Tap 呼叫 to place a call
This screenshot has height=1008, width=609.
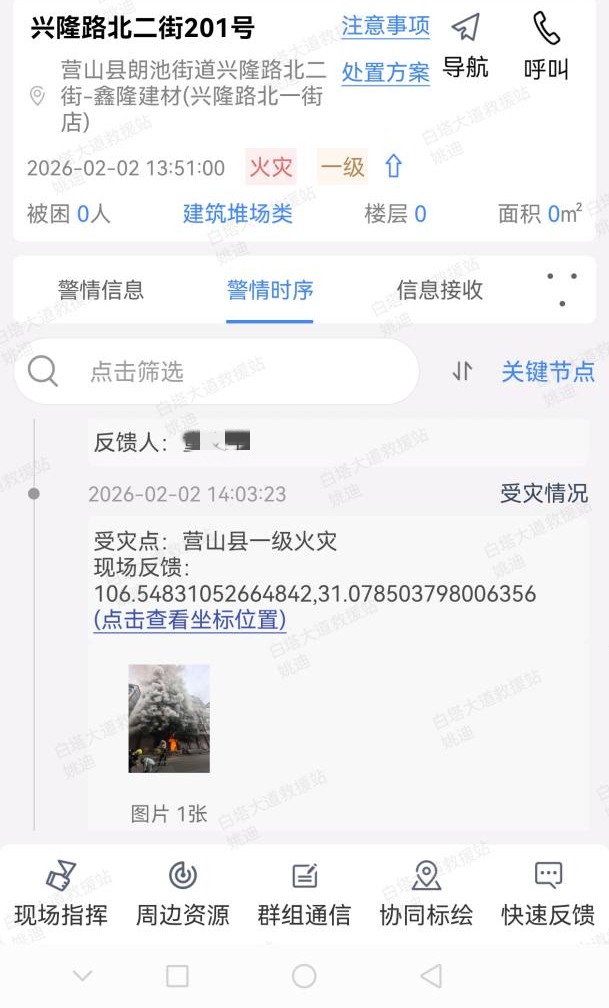click(x=546, y=46)
